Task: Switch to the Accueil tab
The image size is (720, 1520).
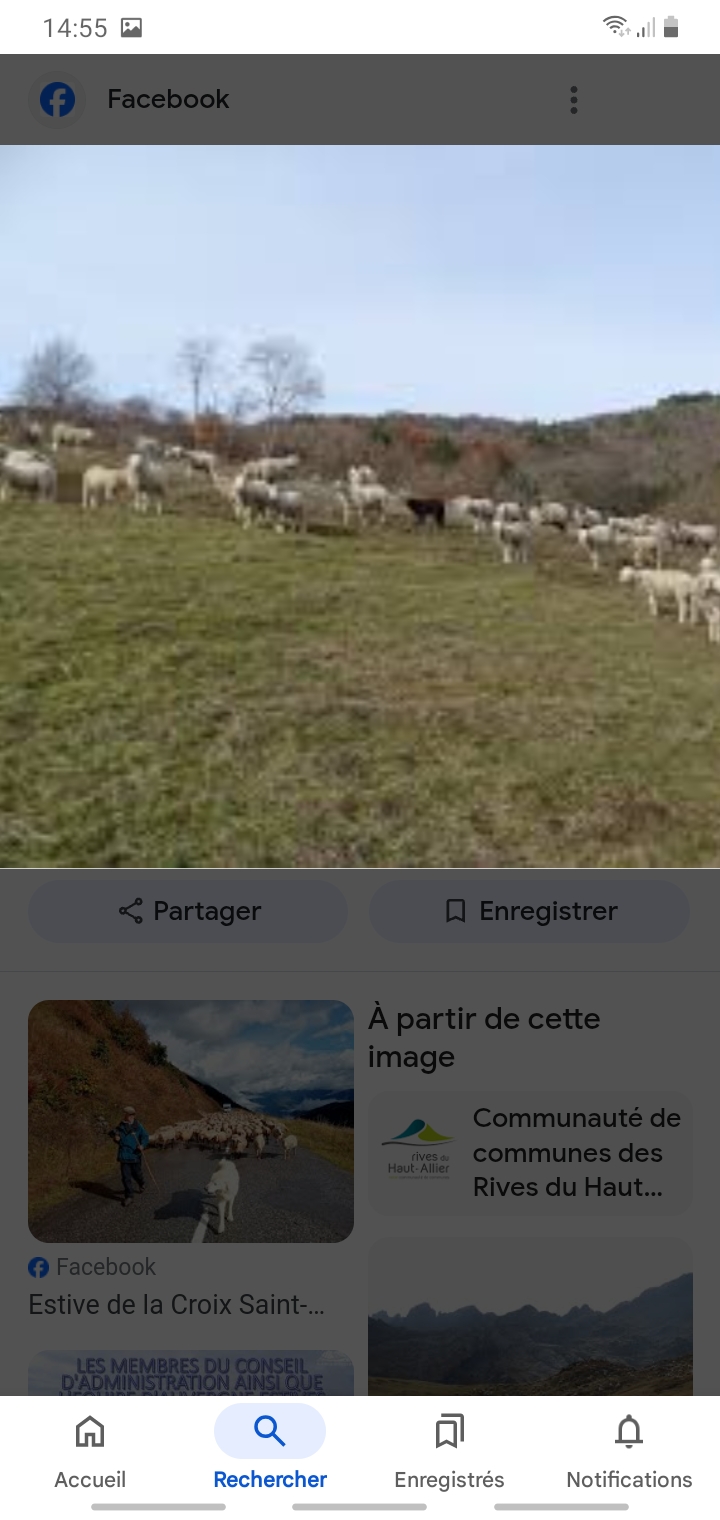Action: pos(89,1450)
